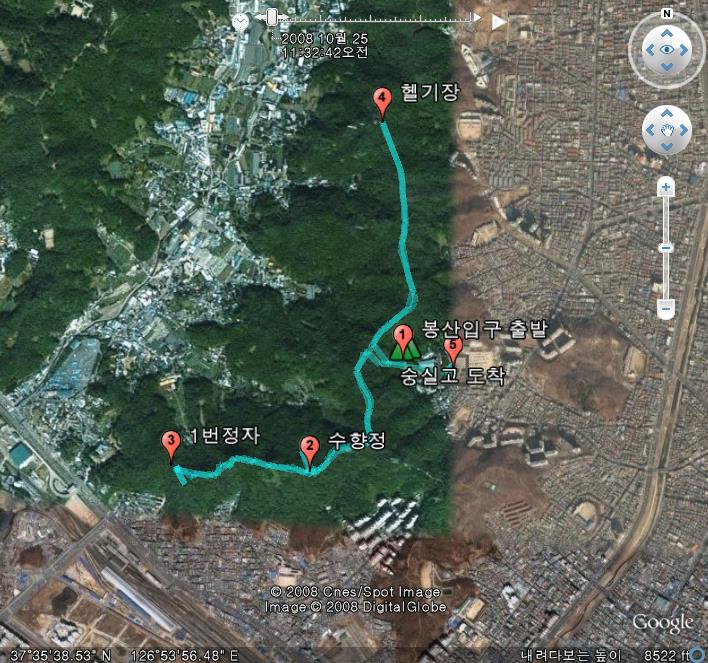
Task: Tilt view up with the look joystick
Action: pos(666,30)
